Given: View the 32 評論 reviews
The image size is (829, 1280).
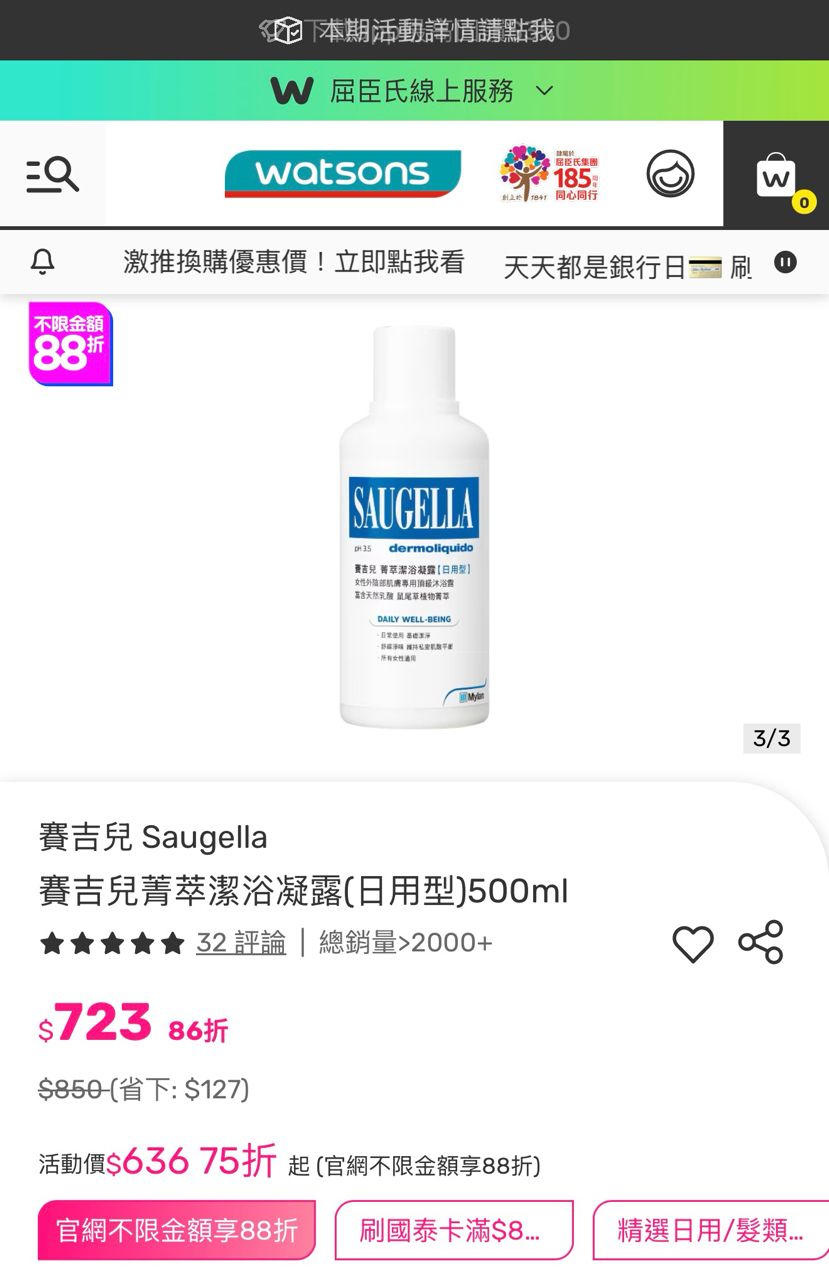Looking at the screenshot, I should click(240, 942).
